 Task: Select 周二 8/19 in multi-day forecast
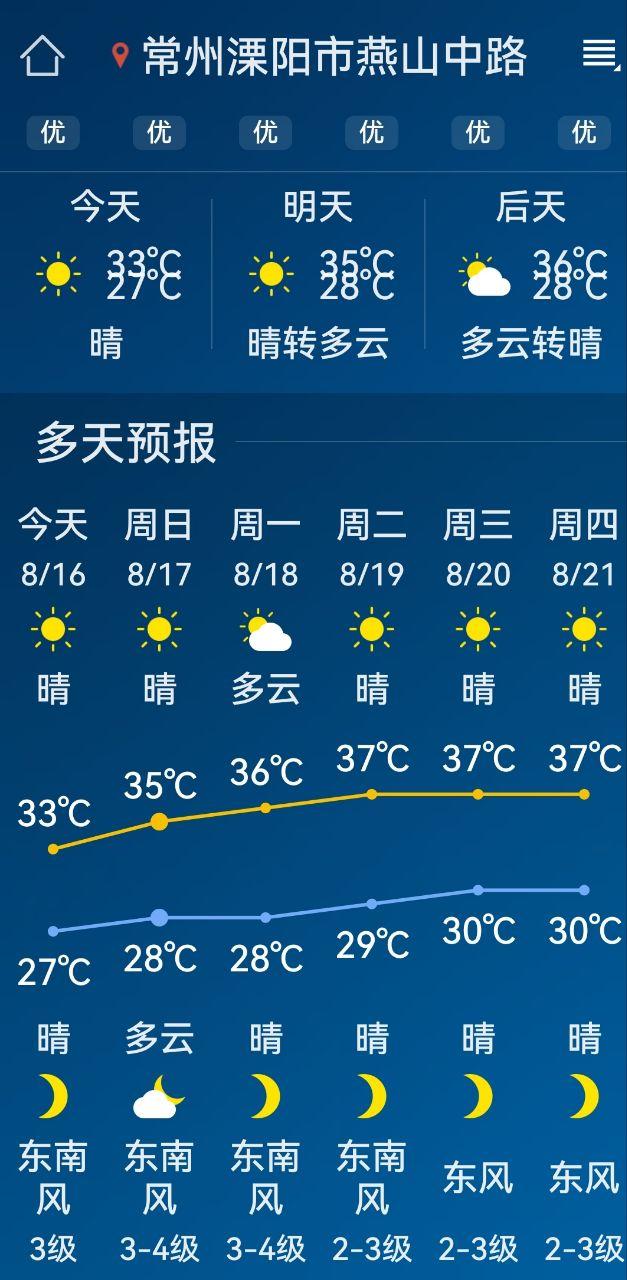tap(371, 600)
